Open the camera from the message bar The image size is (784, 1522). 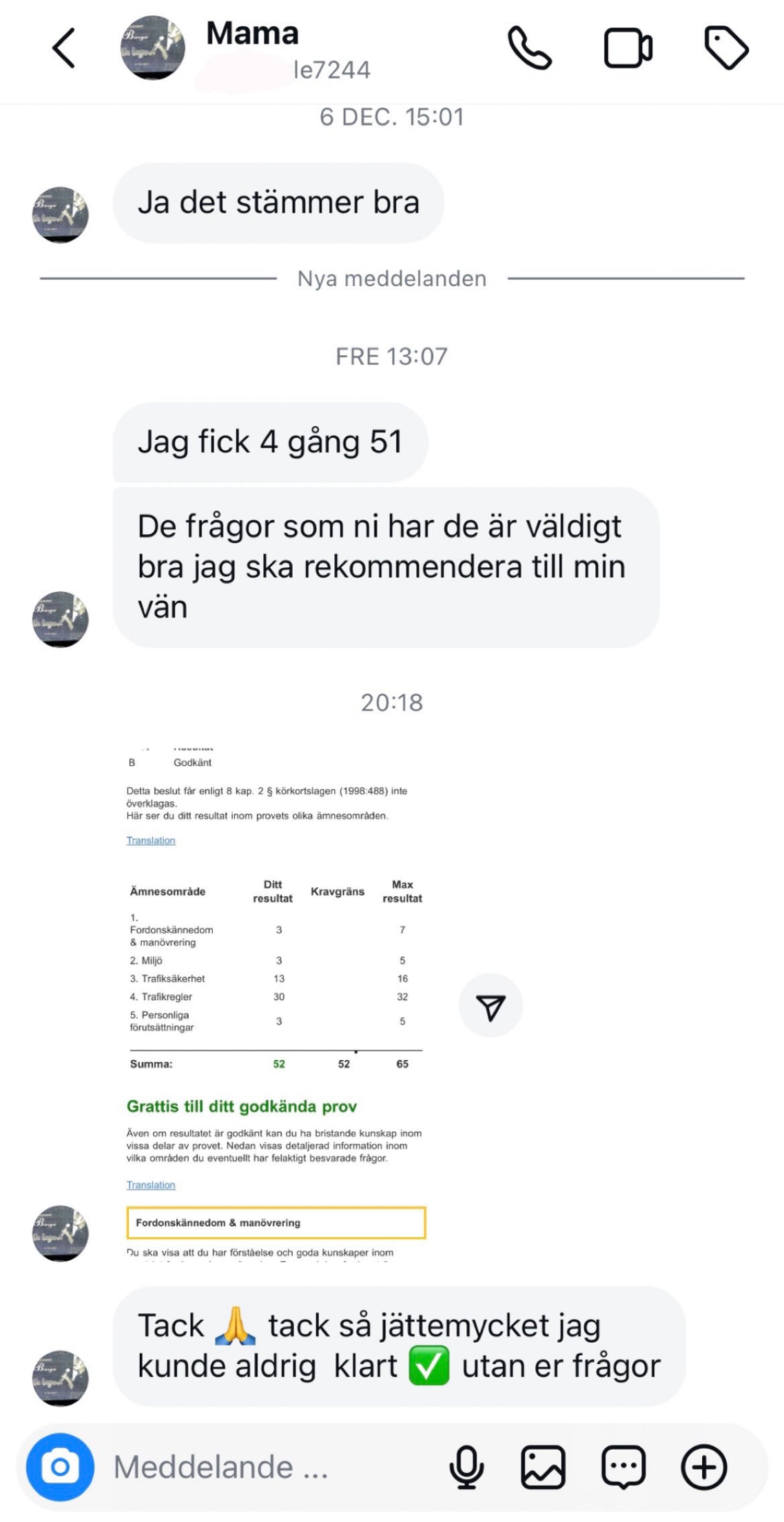[x=60, y=1467]
